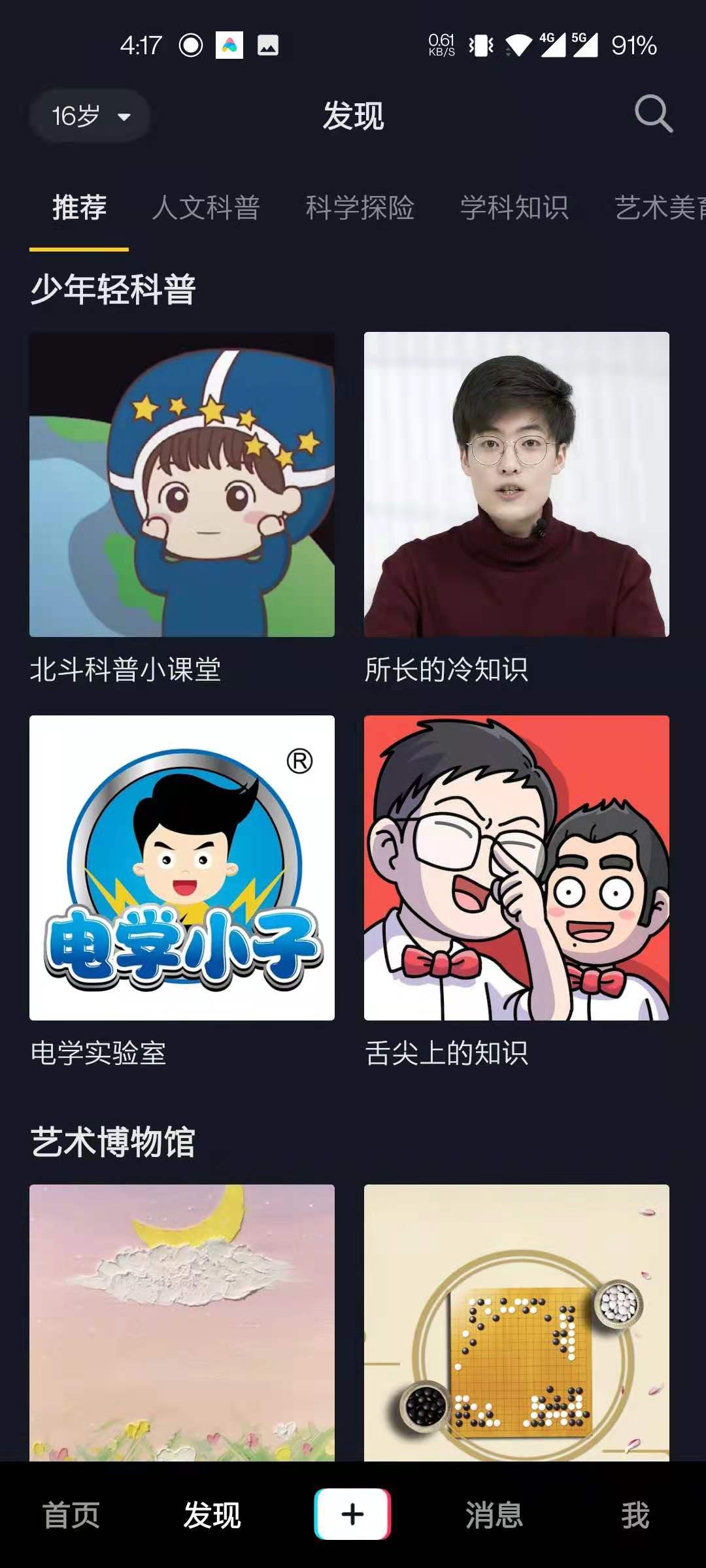Open the 消息 tab
The image size is (706, 1568).
pyautogui.click(x=494, y=1514)
